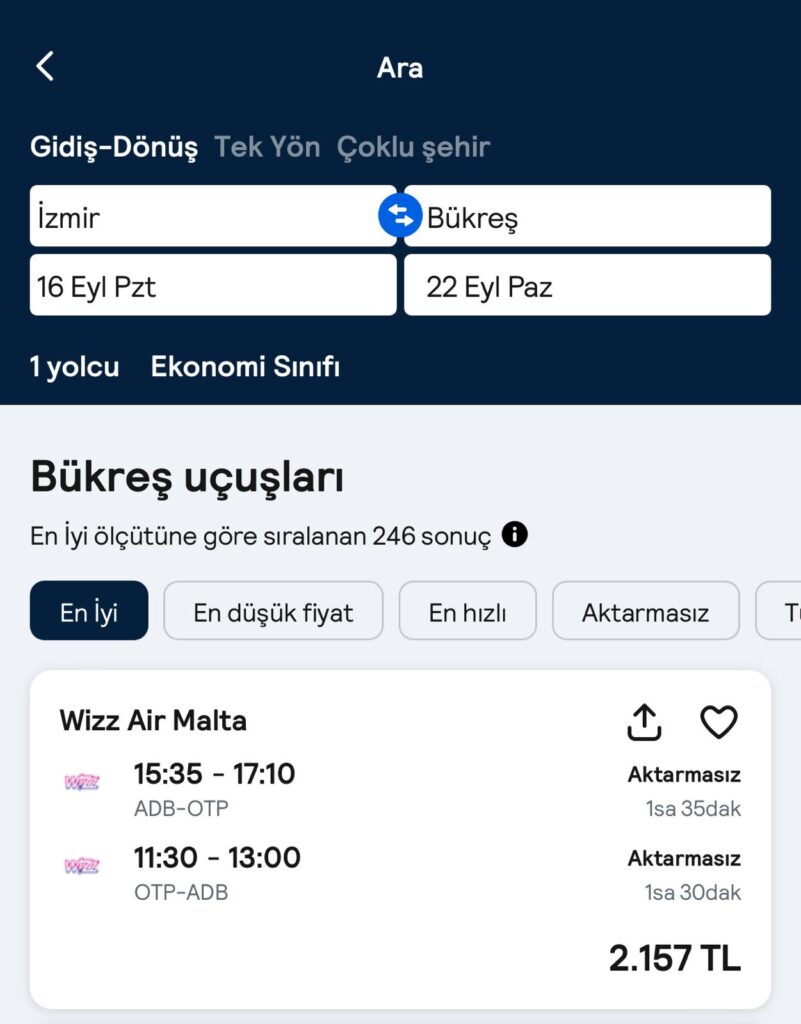Sort by En düşük fiyat
Viewport: 801px width, 1024px height.
(273, 611)
